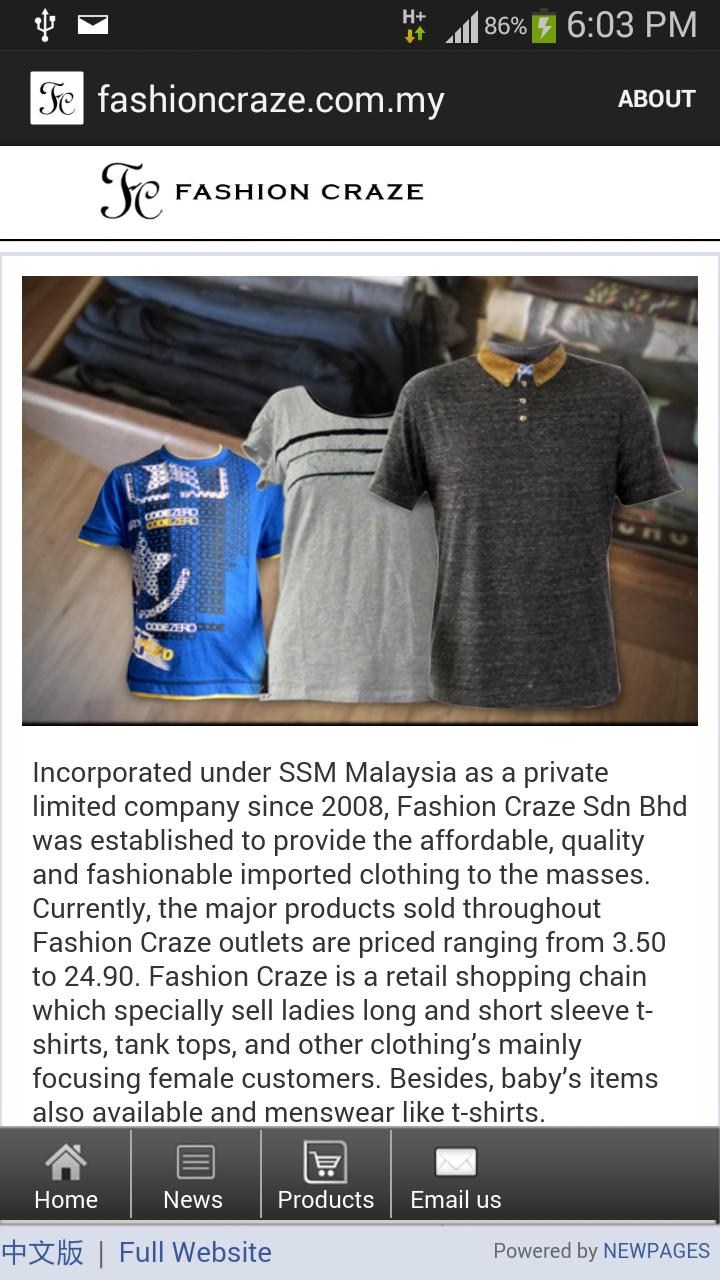Open the ABOUT page
Viewport: 720px width, 1280px height.
pos(656,99)
